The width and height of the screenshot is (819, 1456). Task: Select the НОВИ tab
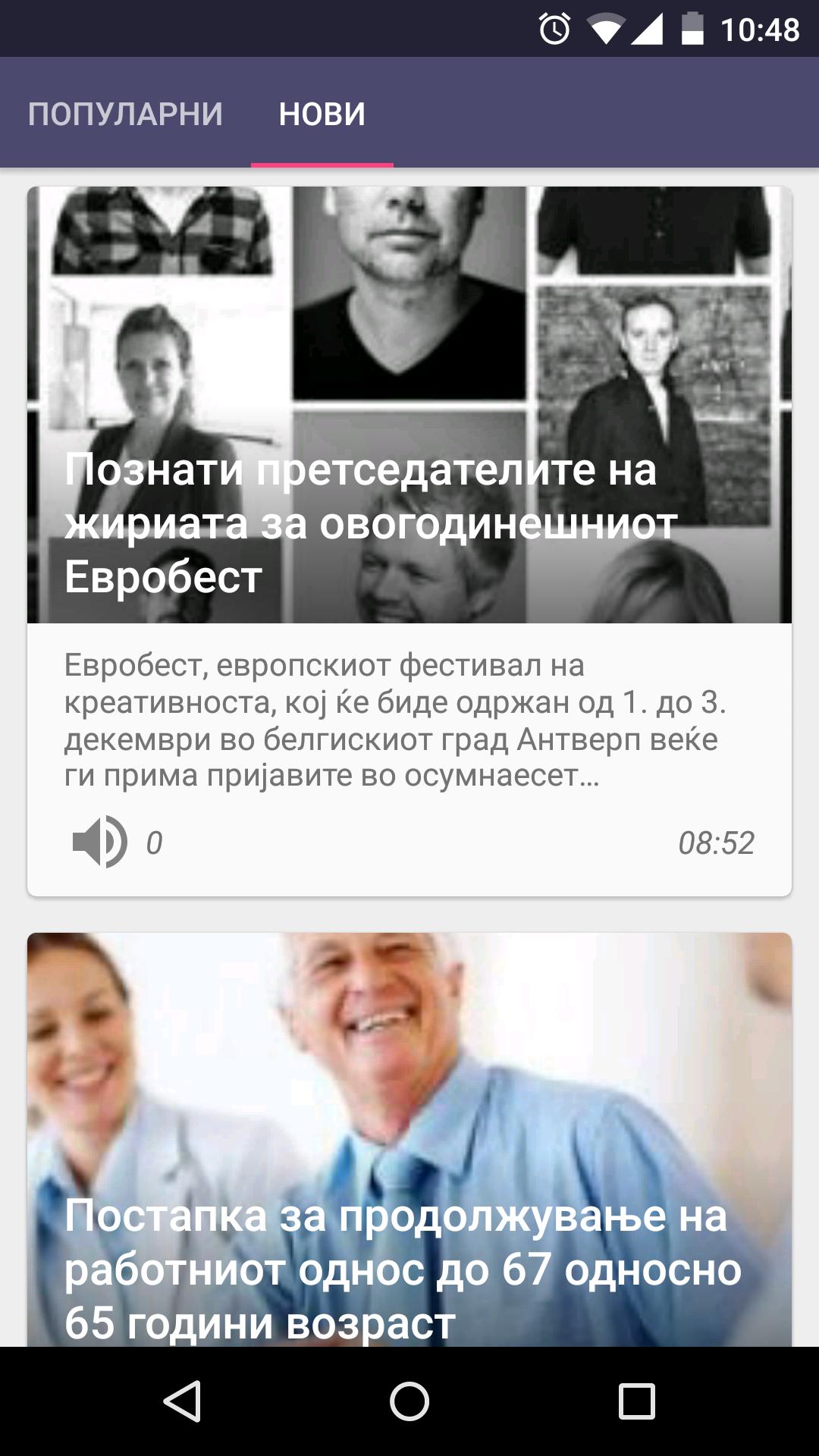point(322,114)
